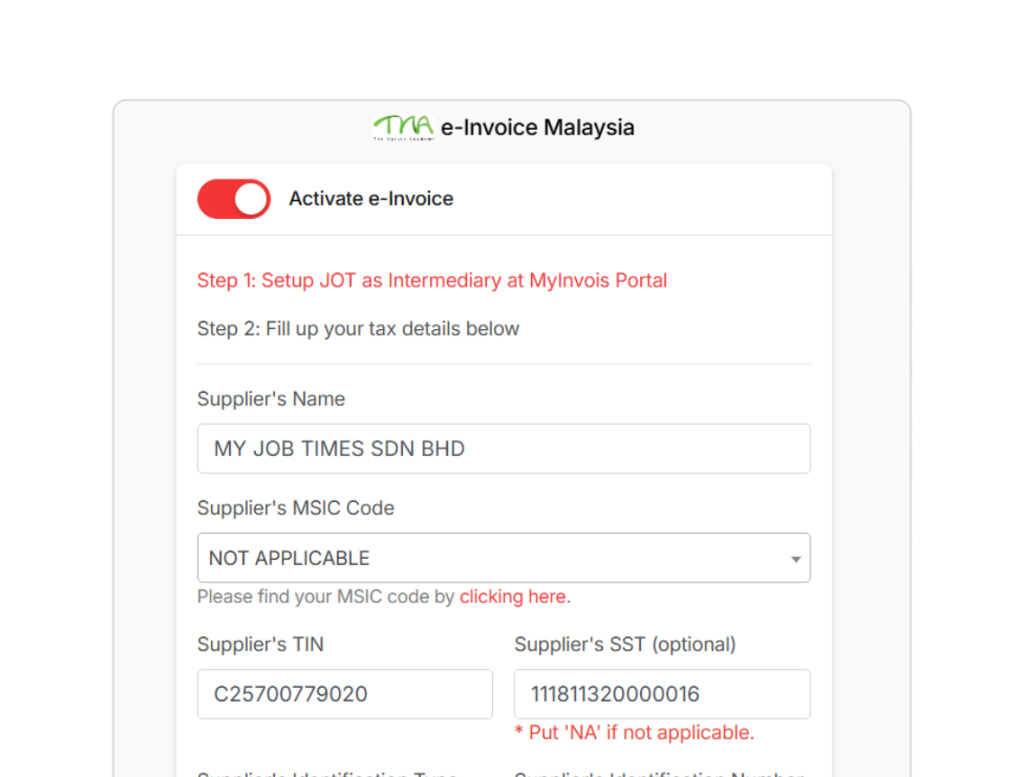Follow the 'clicking here' MSIC code link
This screenshot has height=777, width=1024.
pos(513,597)
